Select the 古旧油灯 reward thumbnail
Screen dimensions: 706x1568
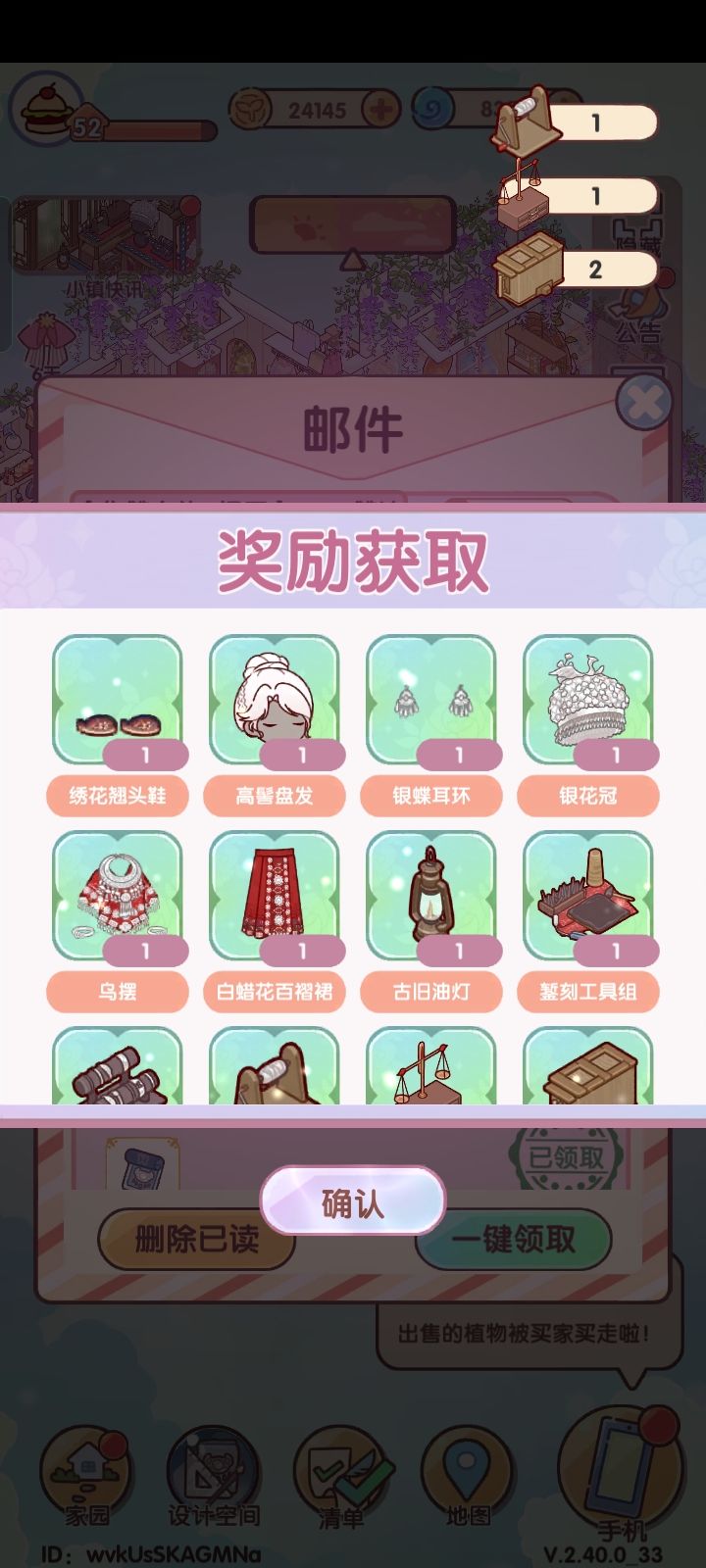pos(432,895)
